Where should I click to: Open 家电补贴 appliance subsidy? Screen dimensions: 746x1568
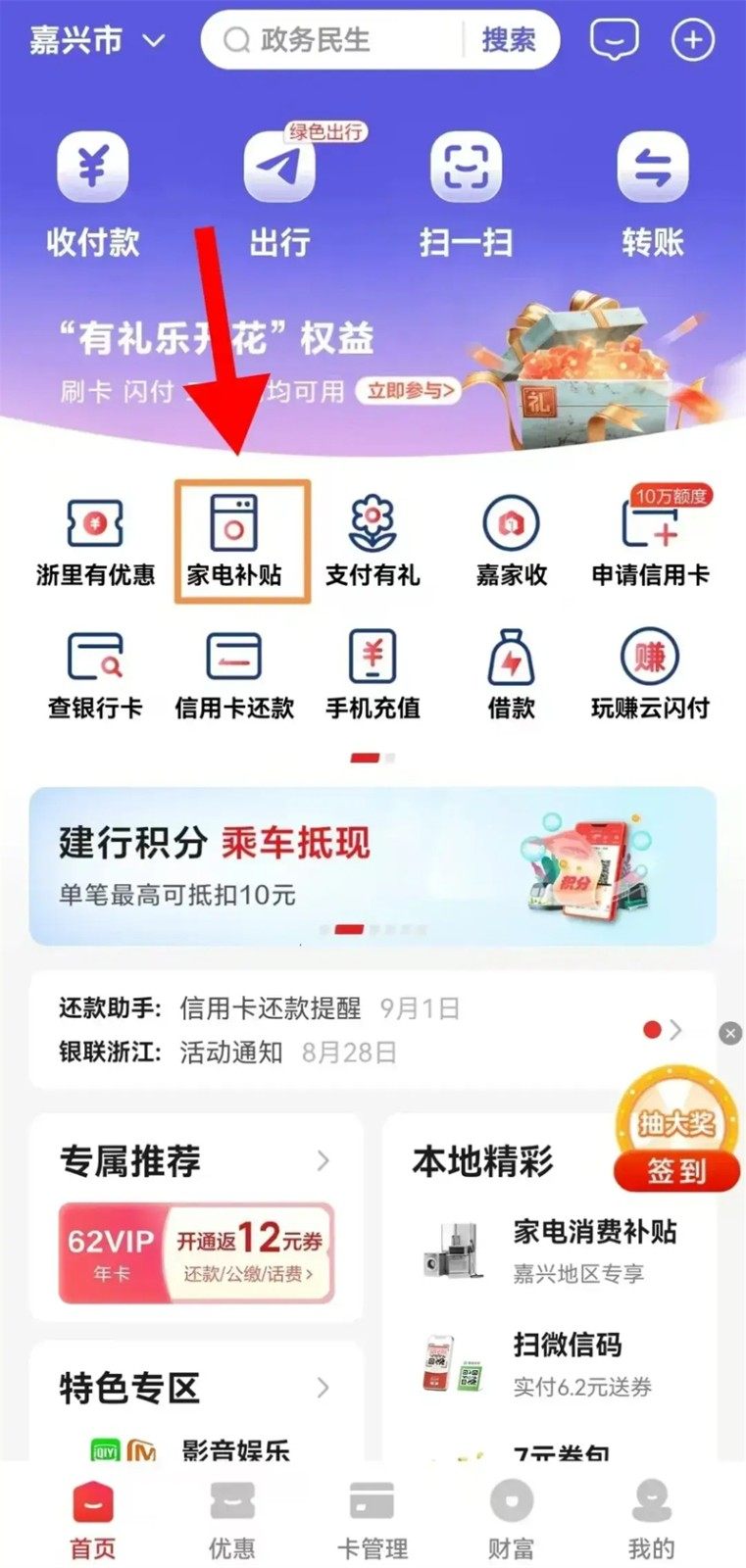pyautogui.click(x=234, y=540)
